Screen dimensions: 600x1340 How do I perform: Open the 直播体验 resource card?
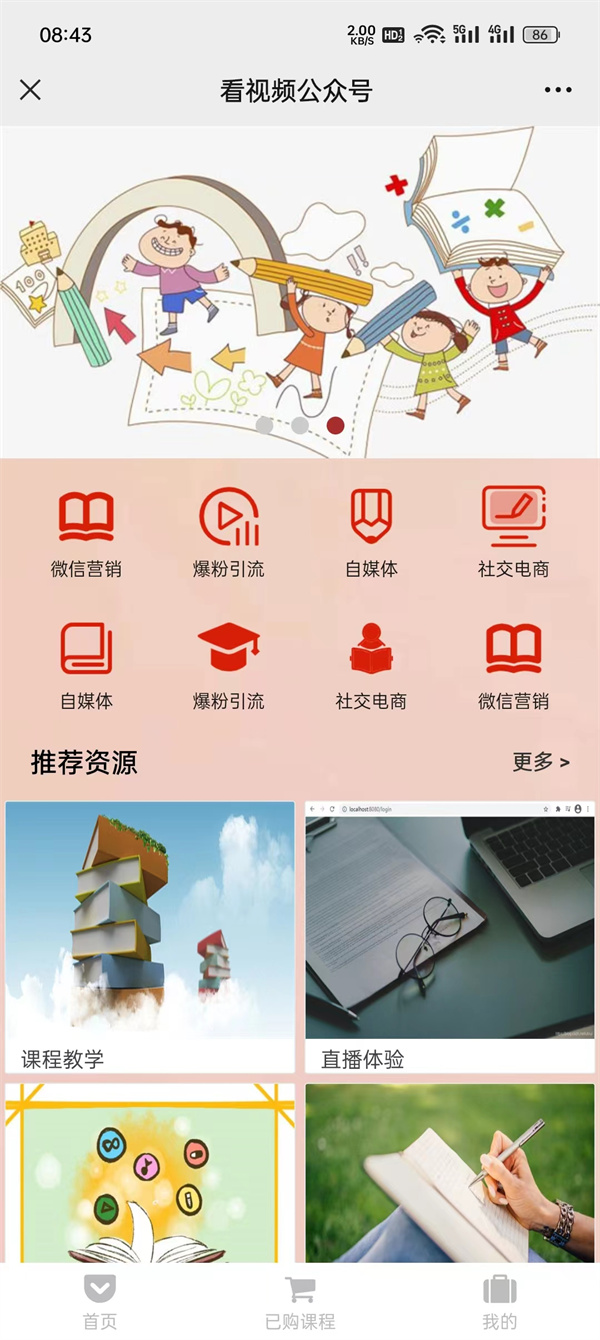point(450,937)
